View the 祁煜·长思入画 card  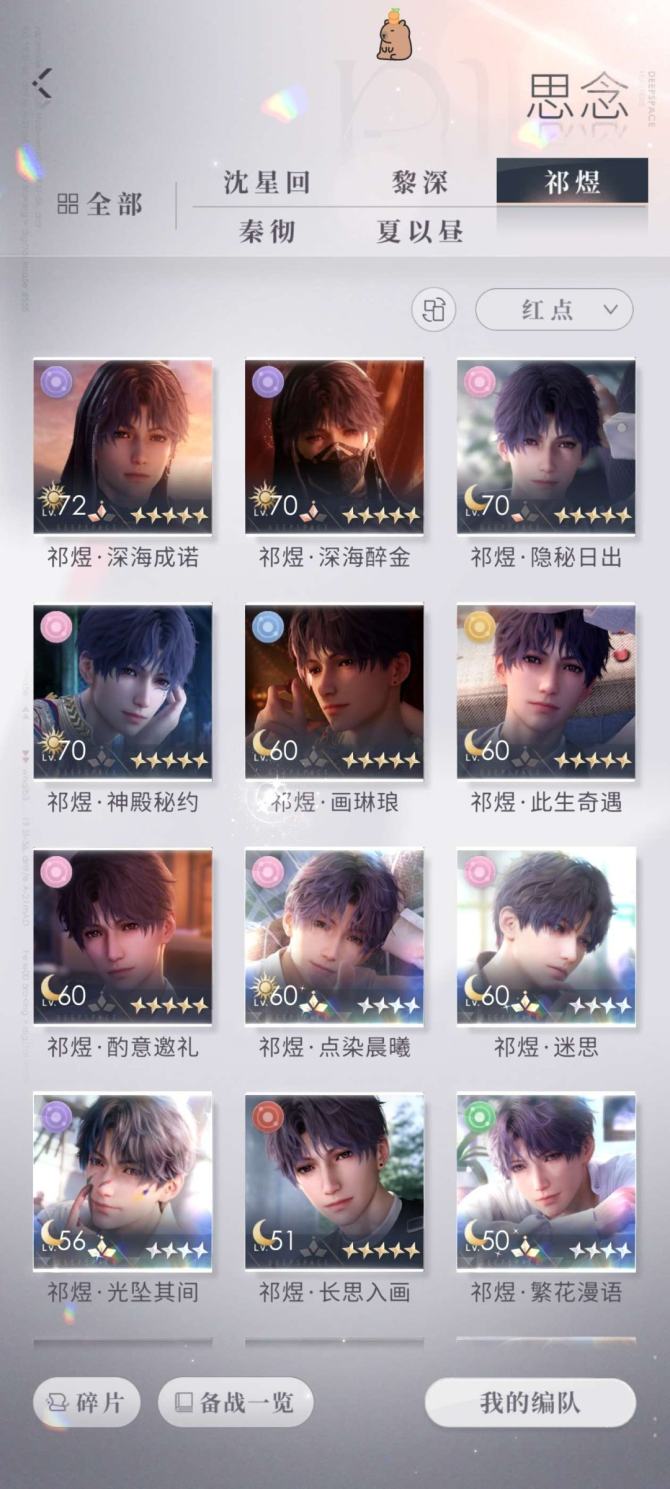tap(334, 1181)
